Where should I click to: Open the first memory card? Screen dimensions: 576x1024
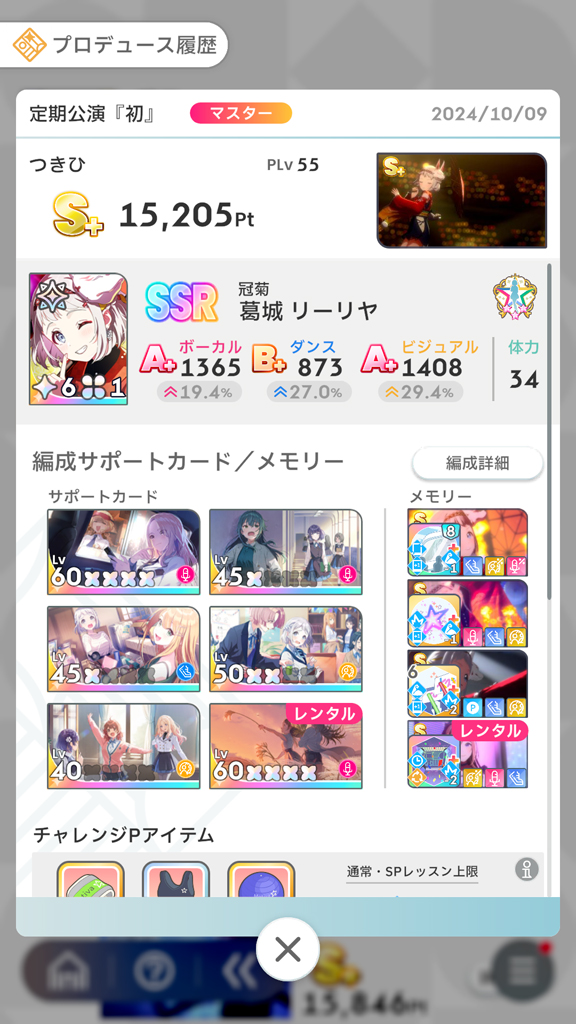click(x=468, y=543)
